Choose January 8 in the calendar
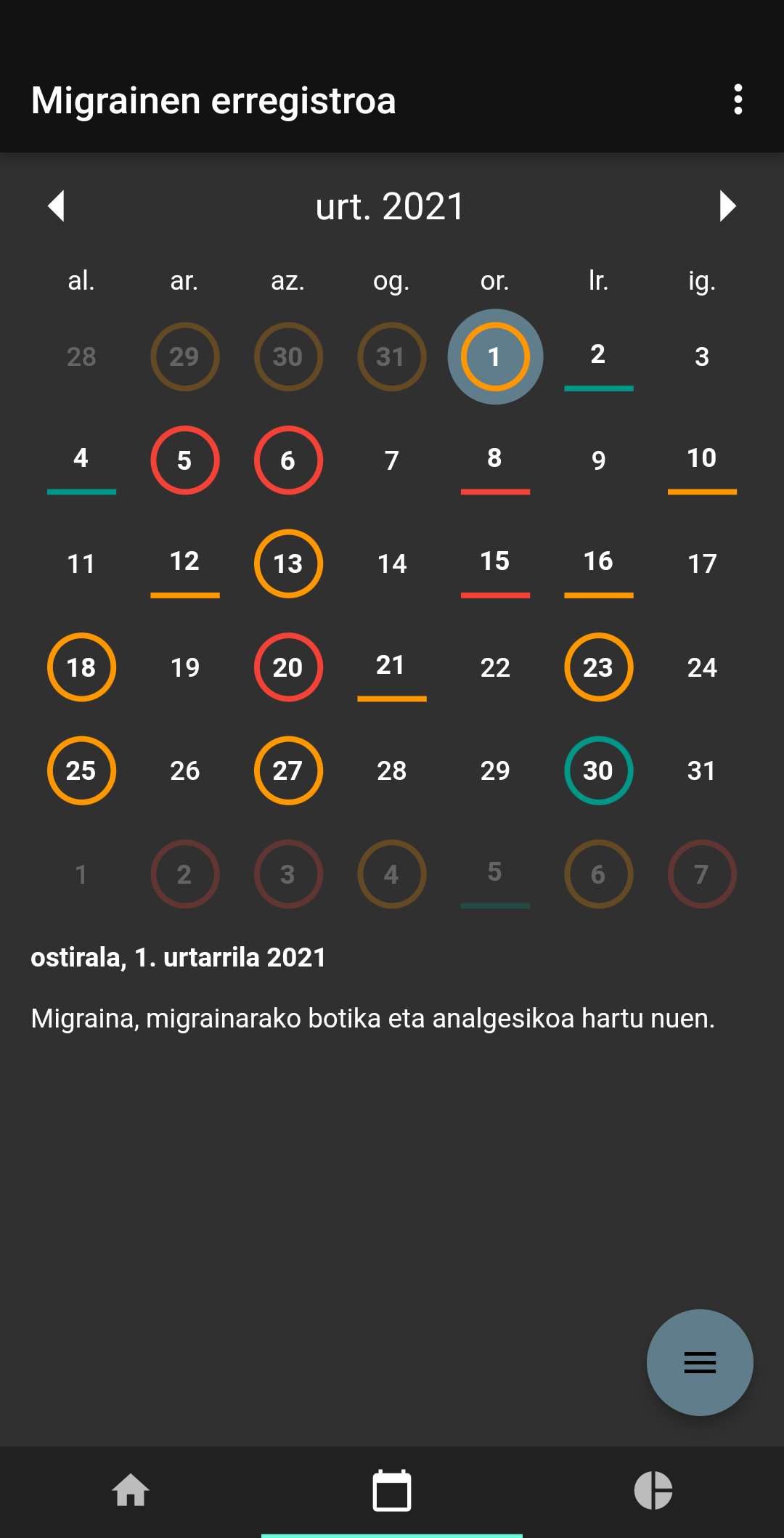Viewport: 784px width, 1538px height. [494, 460]
